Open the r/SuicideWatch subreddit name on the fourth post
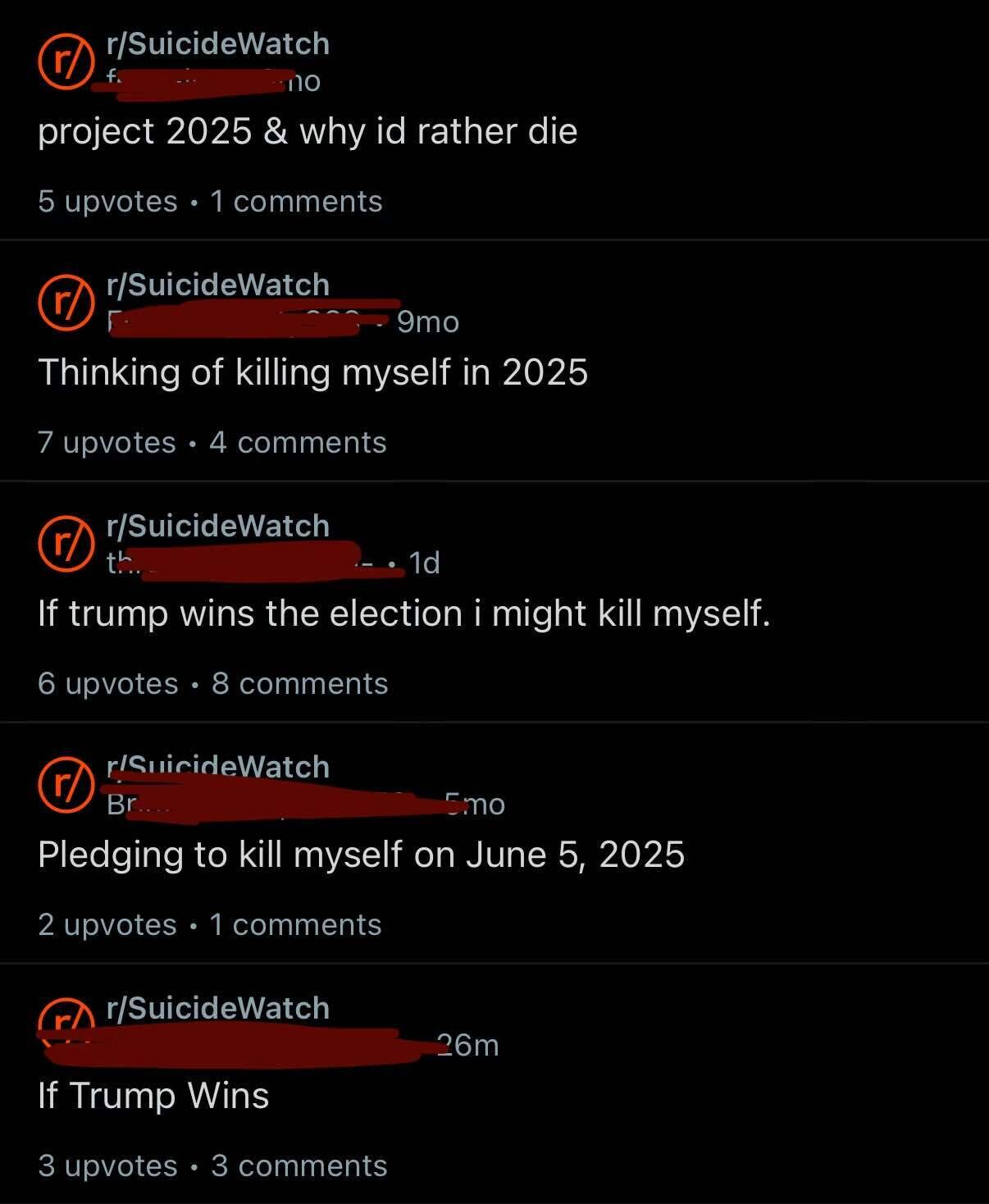The image size is (989, 1204). pyautogui.click(x=216, y=766)
